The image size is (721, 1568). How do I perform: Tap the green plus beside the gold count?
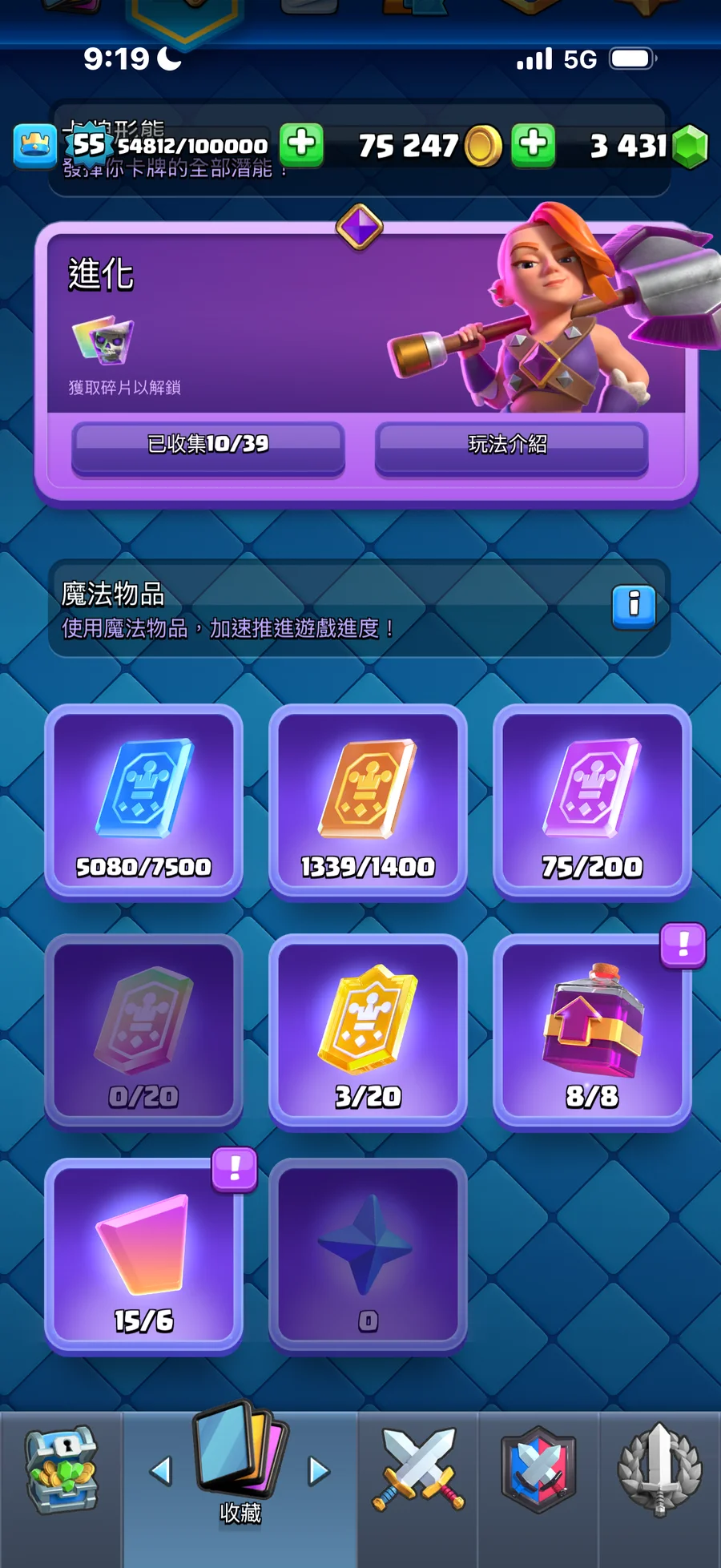tap(533, 145)
